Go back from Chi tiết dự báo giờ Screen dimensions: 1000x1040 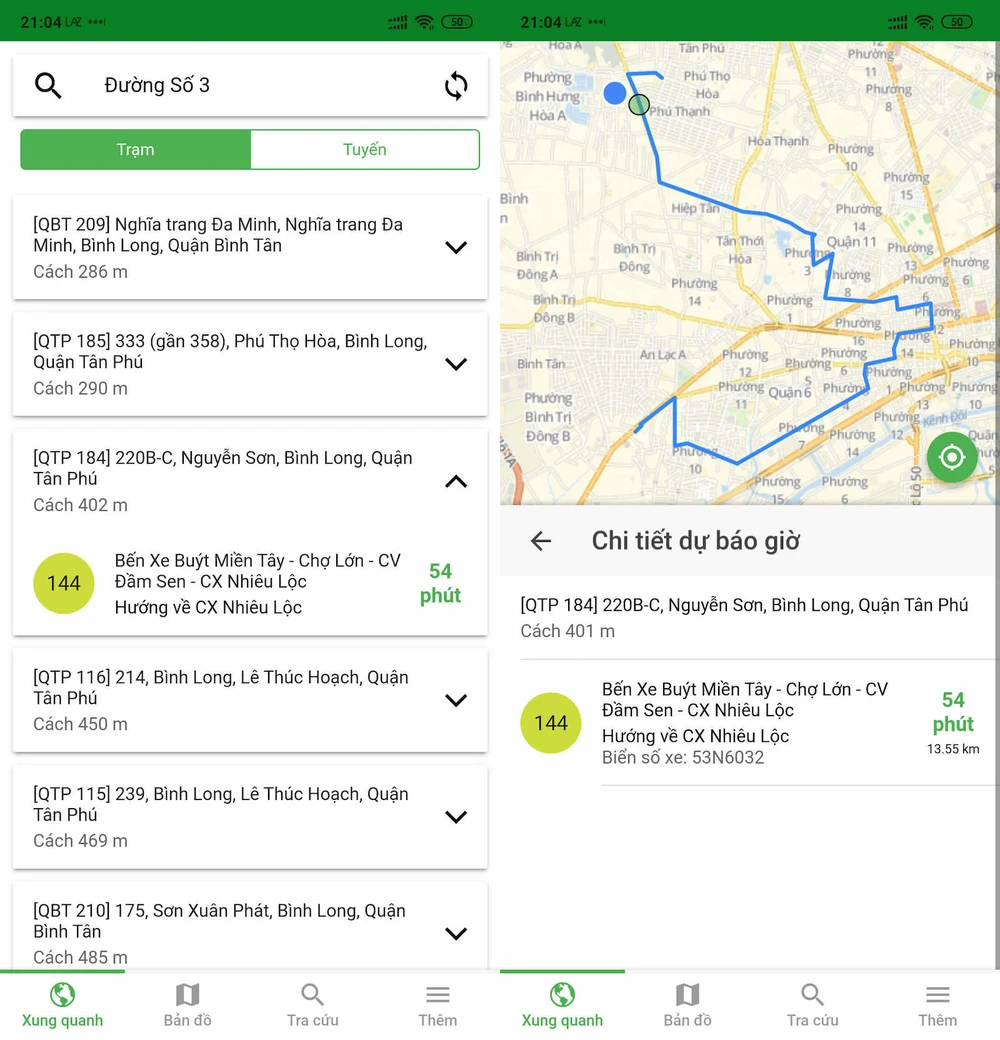tap(541, 541)
